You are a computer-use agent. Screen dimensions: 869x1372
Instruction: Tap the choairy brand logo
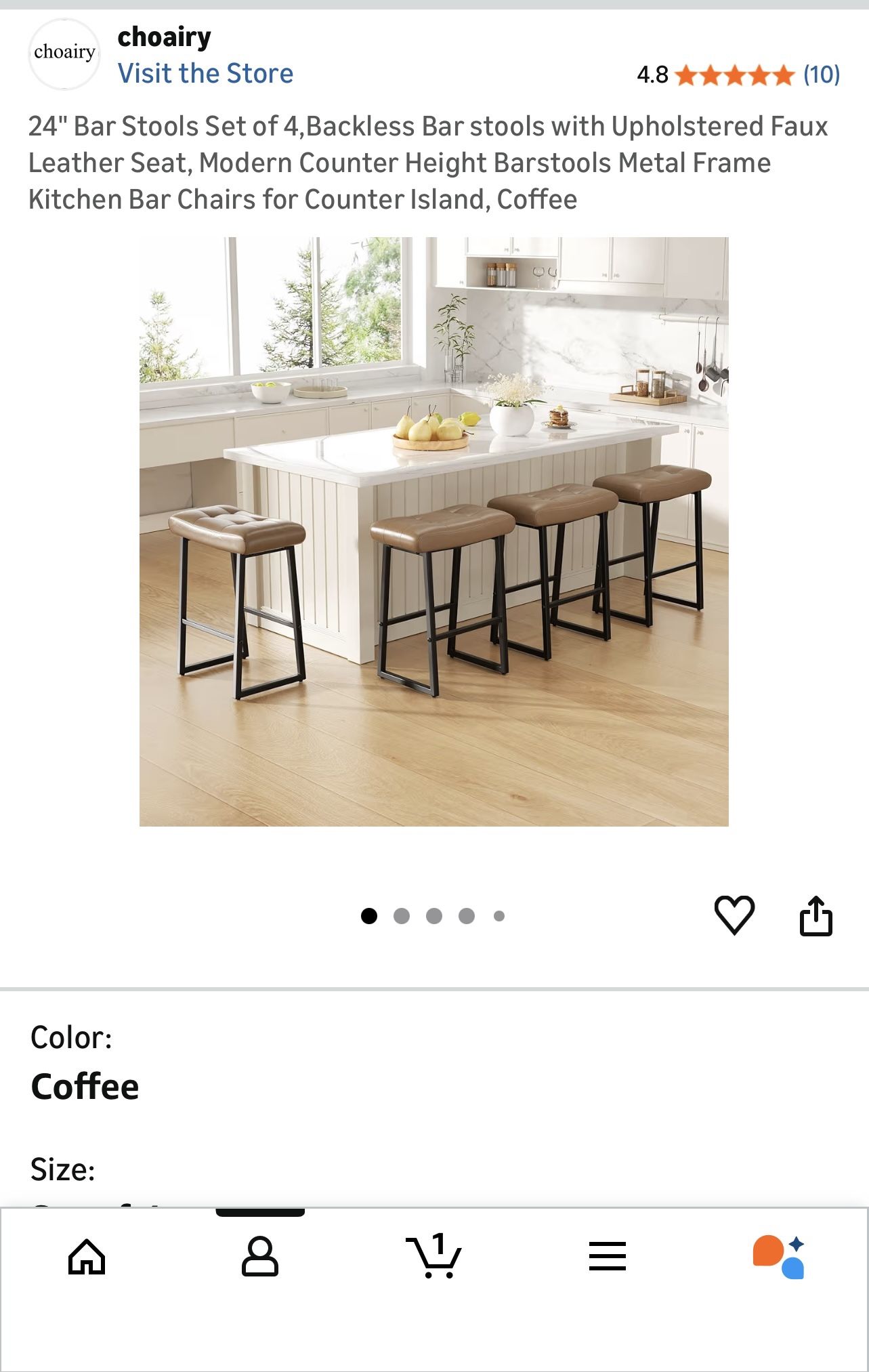[x=64, y=54]
